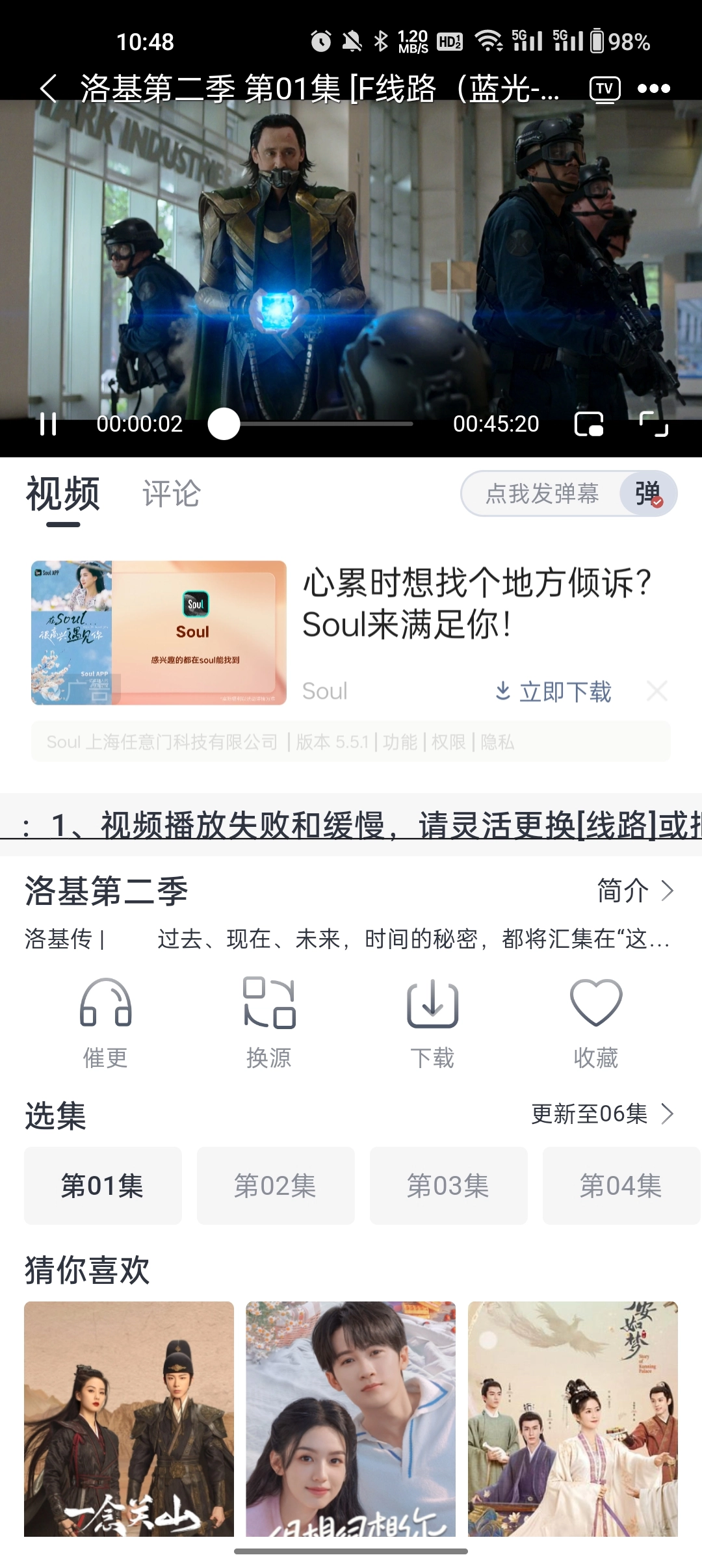This screenshot has height=1568, width=702.
Task: Pause the video playback
Action: click(x=47, y=423)
